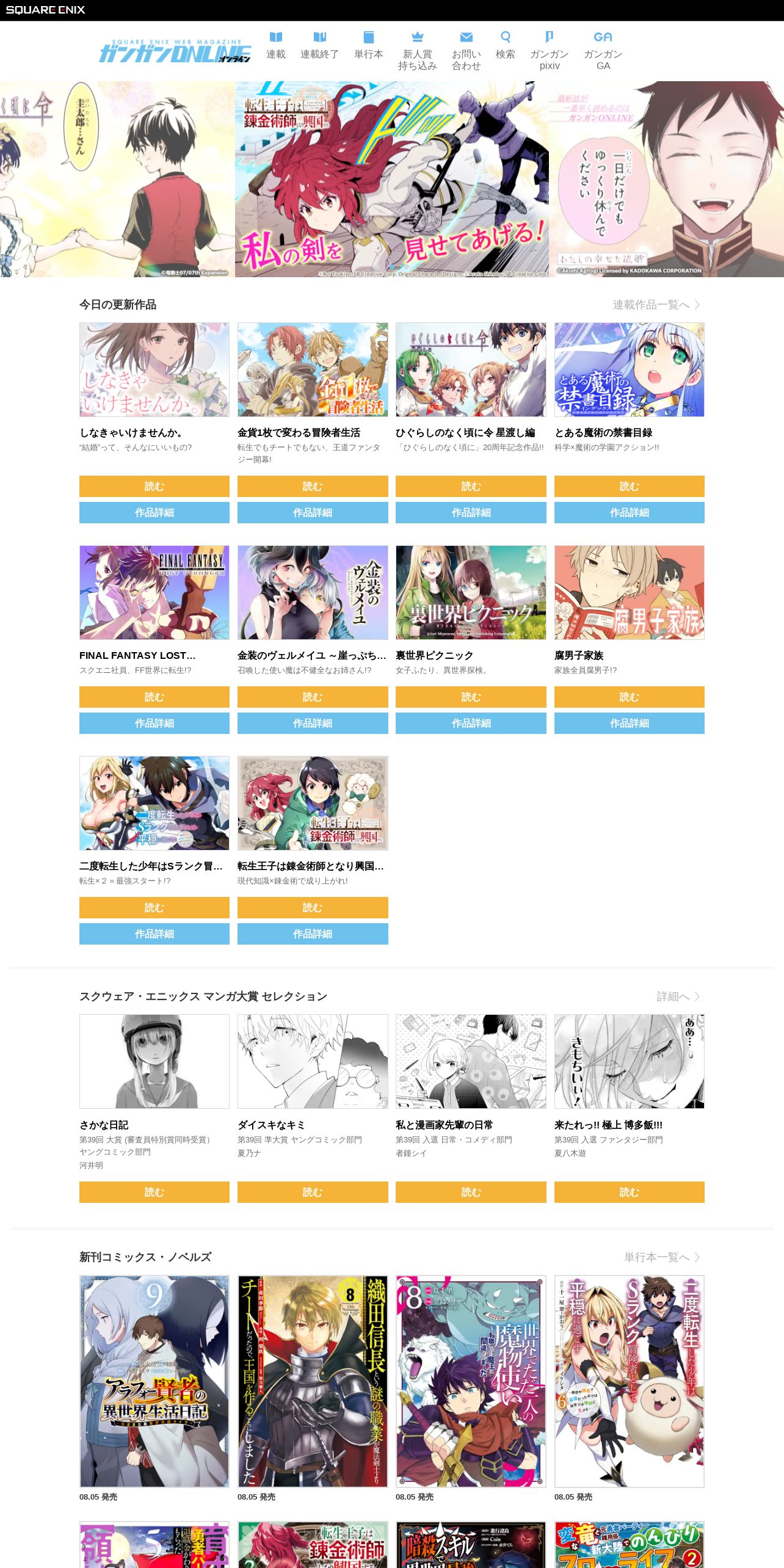Open the アラフォー賢者の異世界生活日記 book cover
Screen dimensions: 784x1568
(x=154, y=1381)
